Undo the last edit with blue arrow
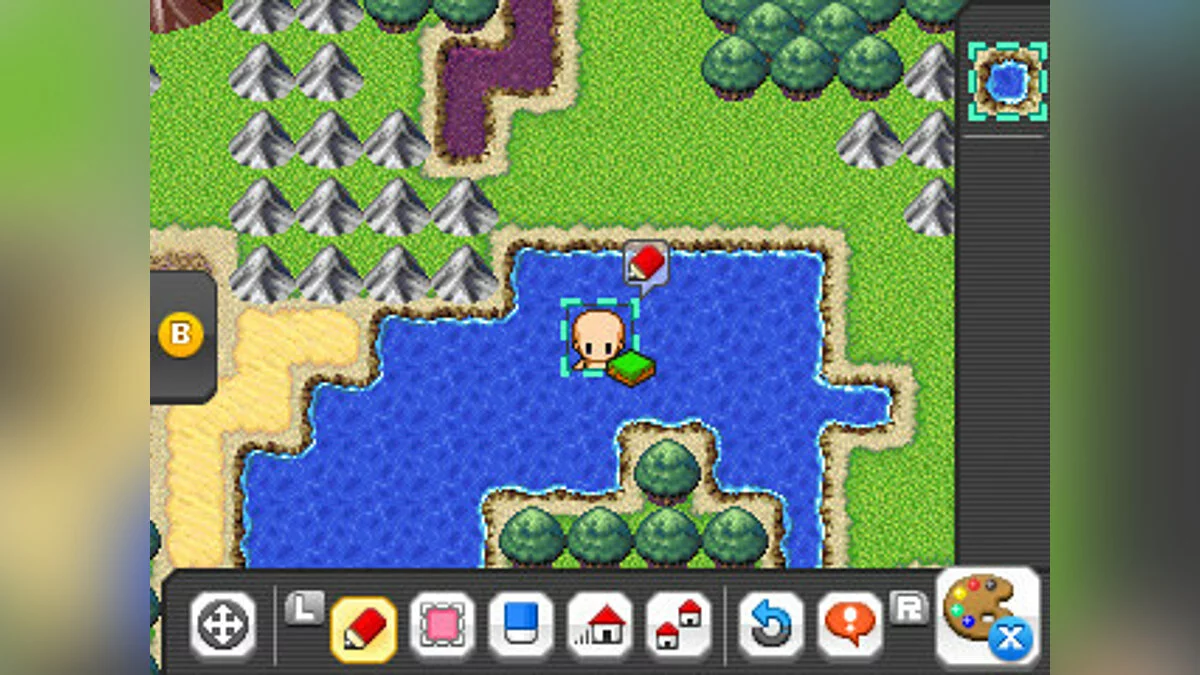The image size is (1200, 675). pos(771,627)
